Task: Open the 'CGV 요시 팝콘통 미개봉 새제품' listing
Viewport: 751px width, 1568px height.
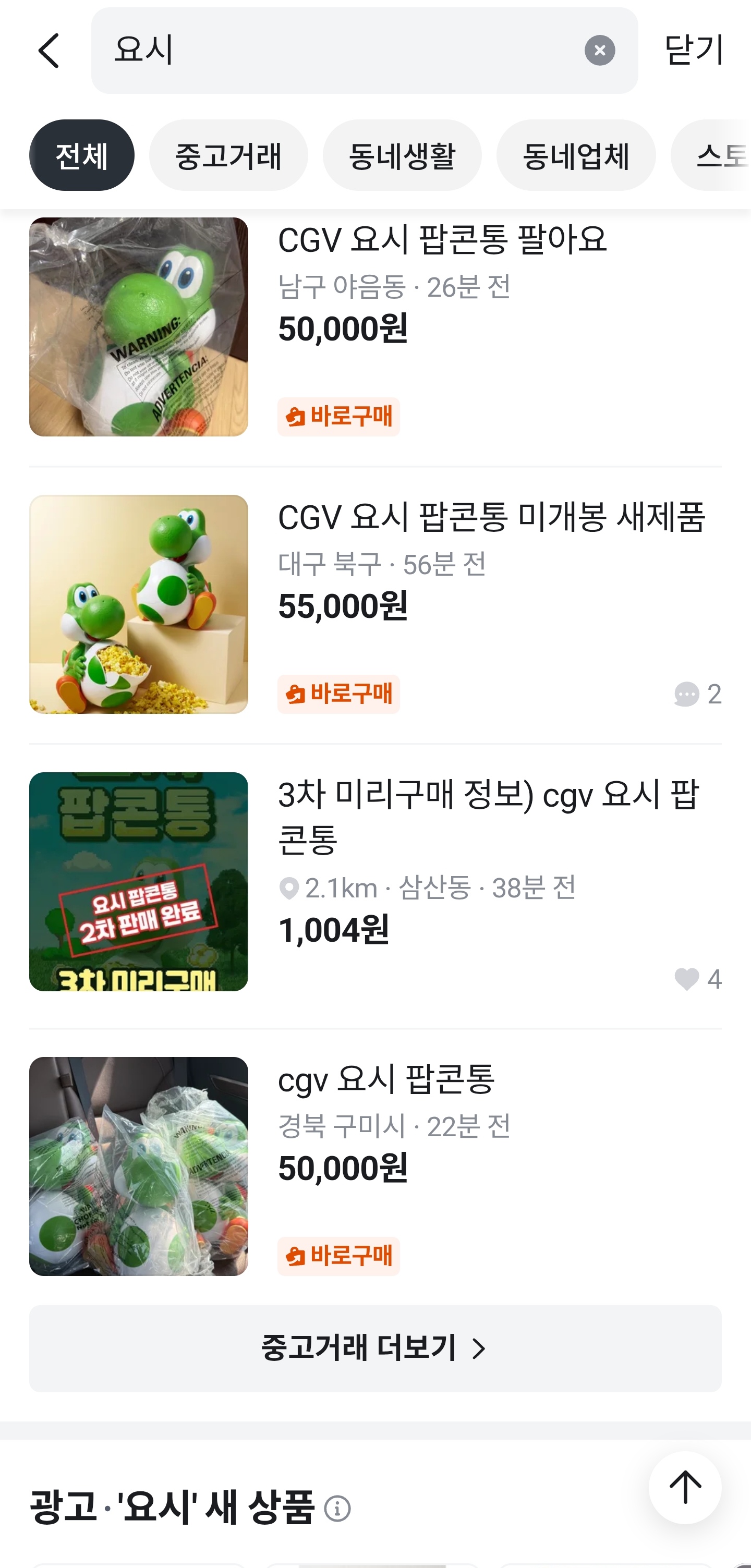Action: coord(491,517)
